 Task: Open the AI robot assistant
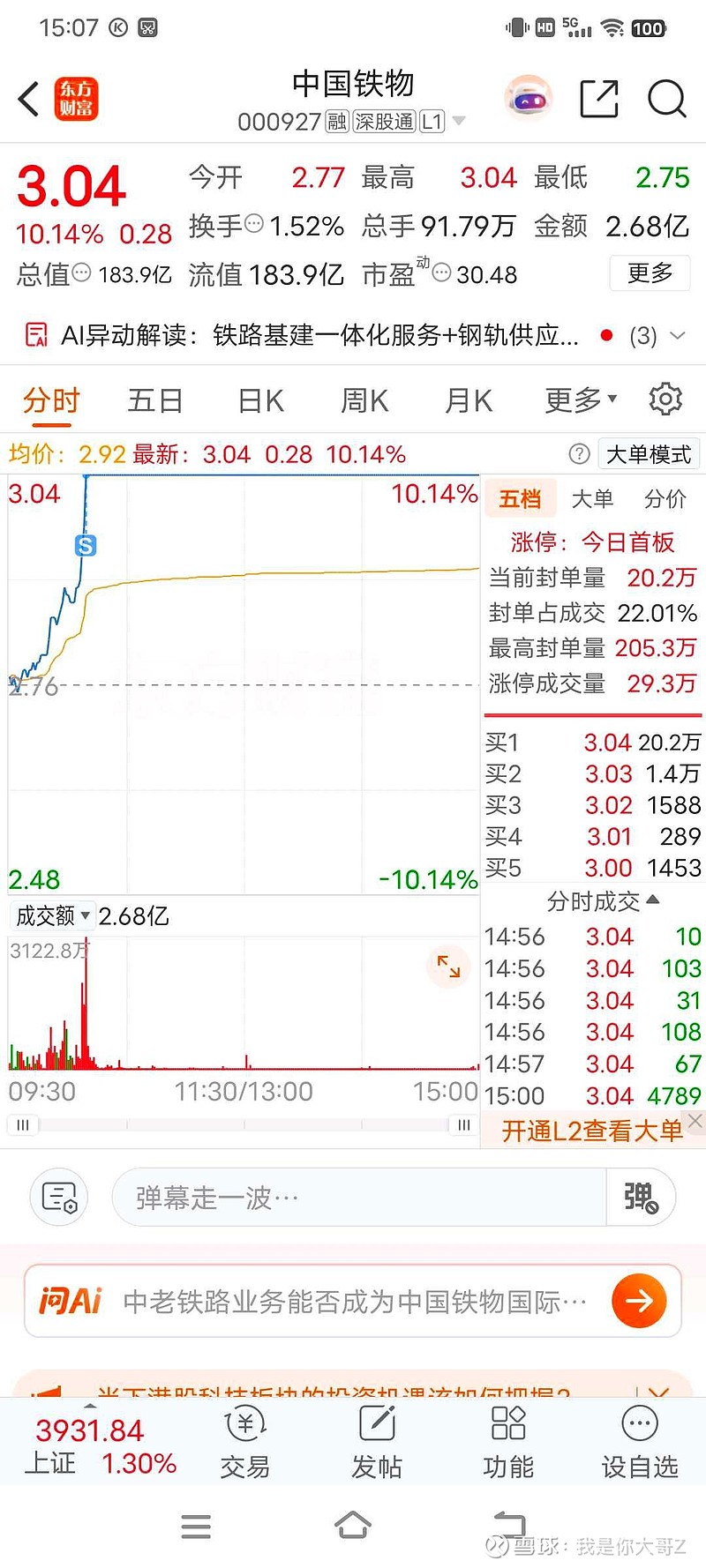(528, 98)
